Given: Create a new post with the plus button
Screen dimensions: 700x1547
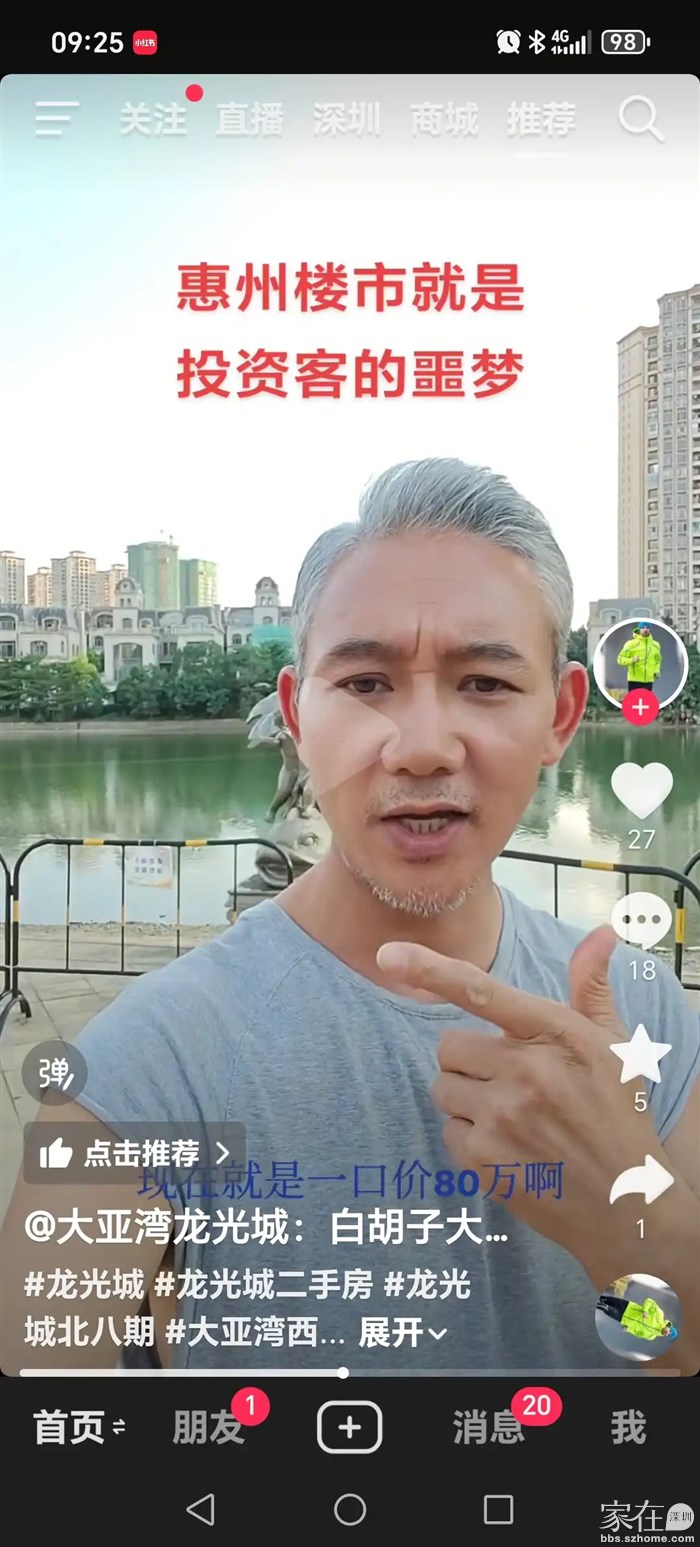Looking at the screenshot, I should tap(349, 1427).
